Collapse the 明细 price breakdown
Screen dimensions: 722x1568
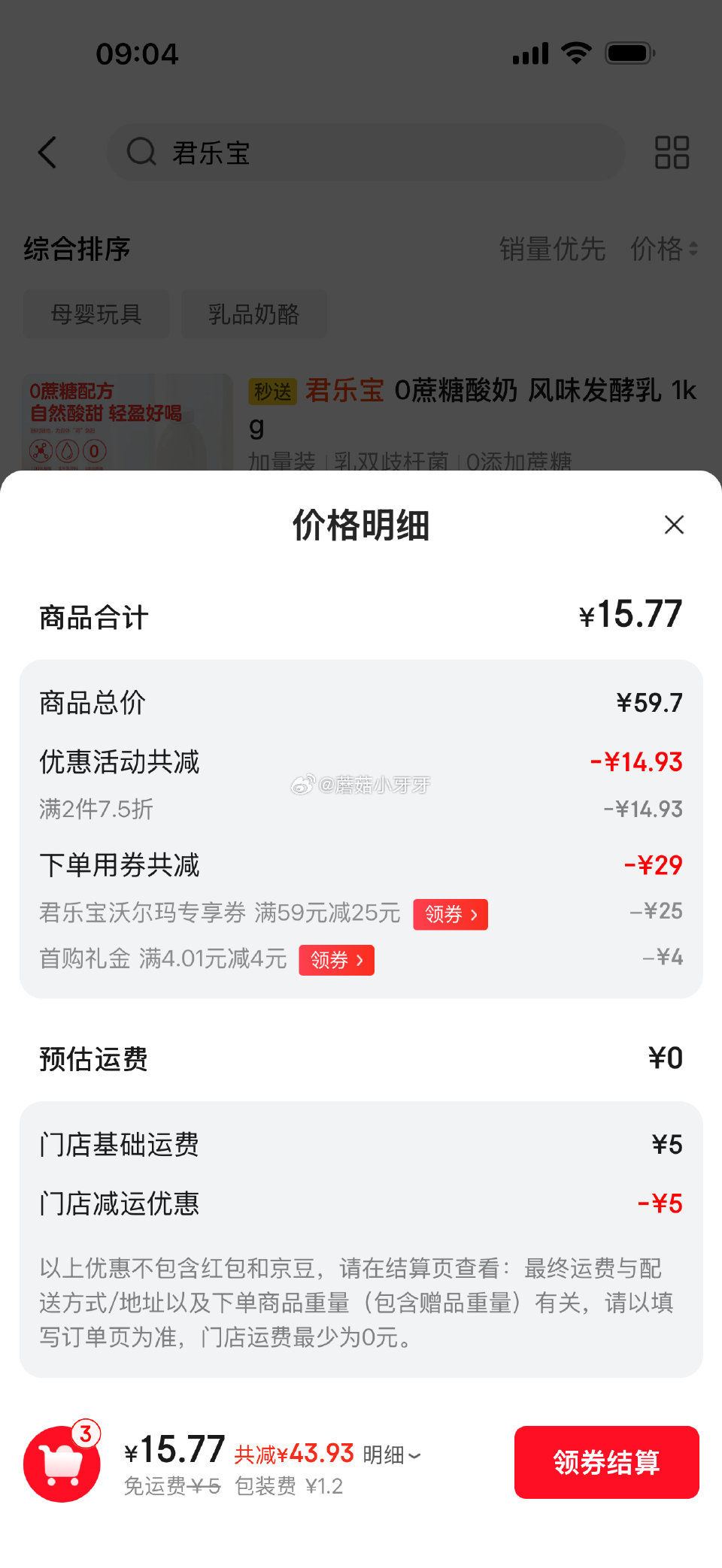point(388,1452)
